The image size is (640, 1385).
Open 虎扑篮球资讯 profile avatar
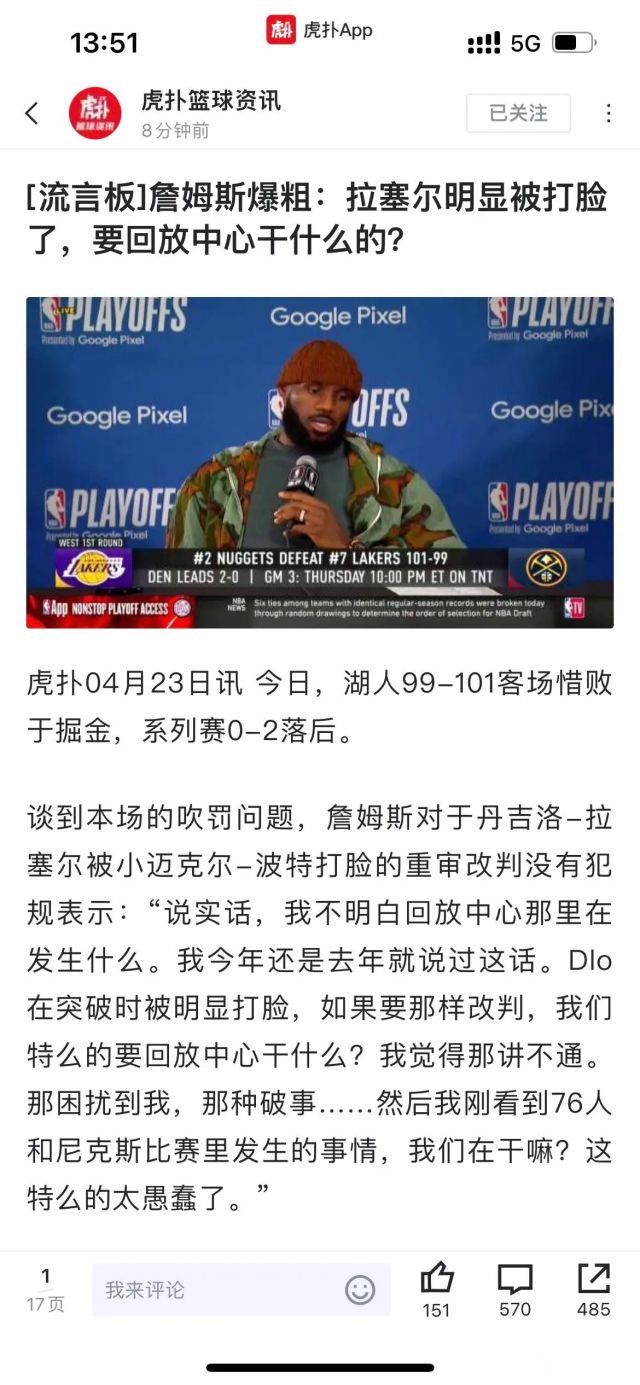[94, 113]
